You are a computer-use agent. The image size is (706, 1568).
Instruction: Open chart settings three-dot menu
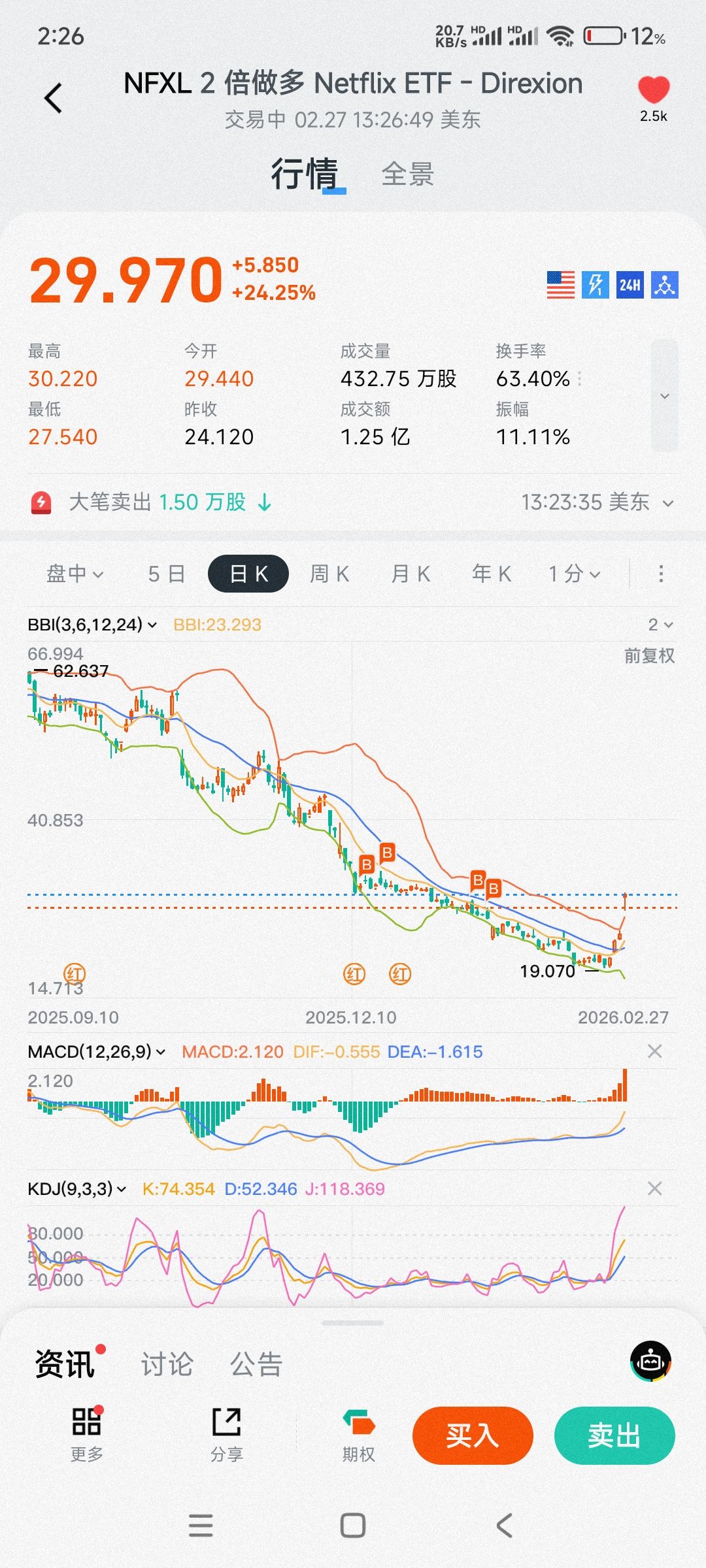coord(661,574)
